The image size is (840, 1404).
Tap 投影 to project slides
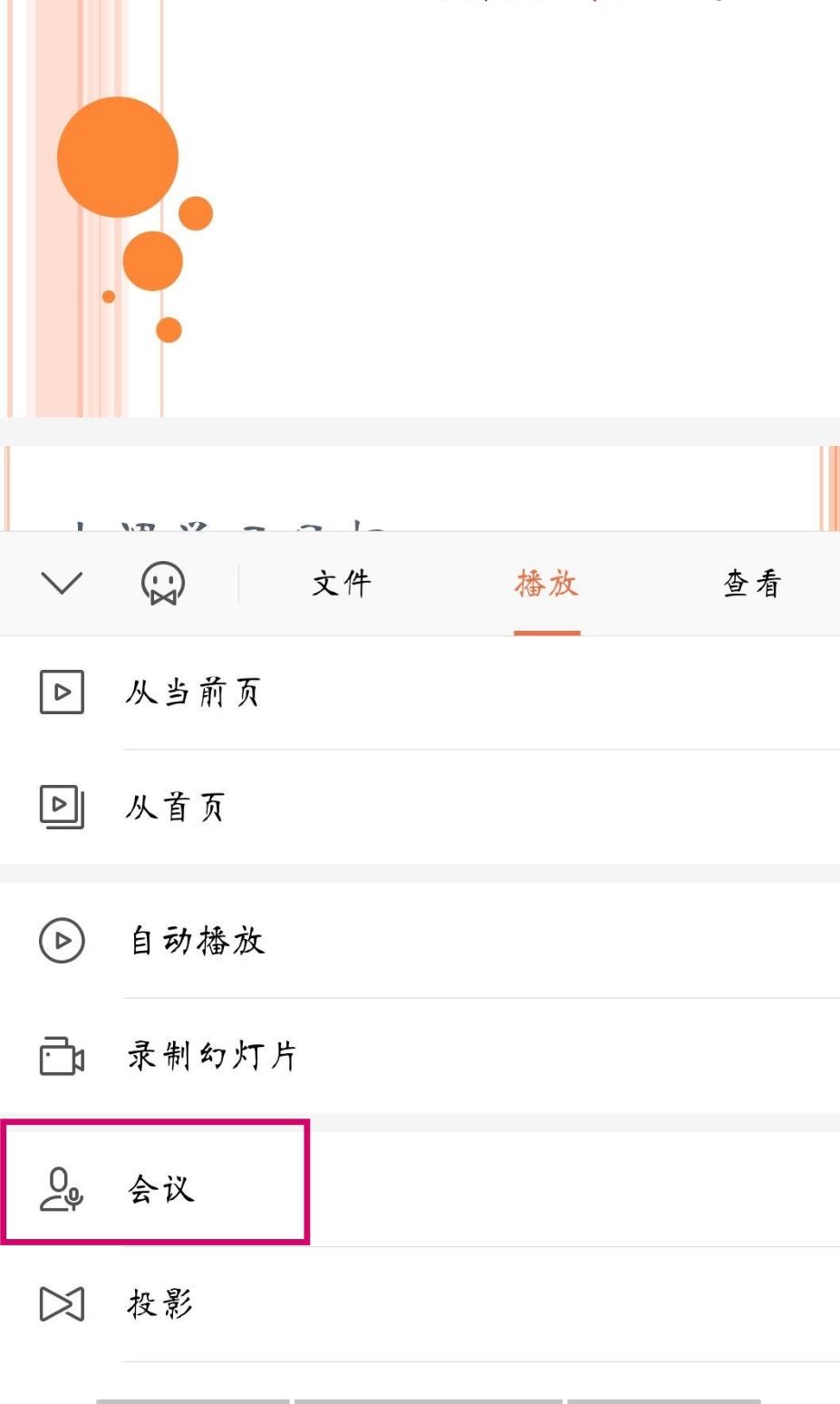click(x=159, y=1304)
